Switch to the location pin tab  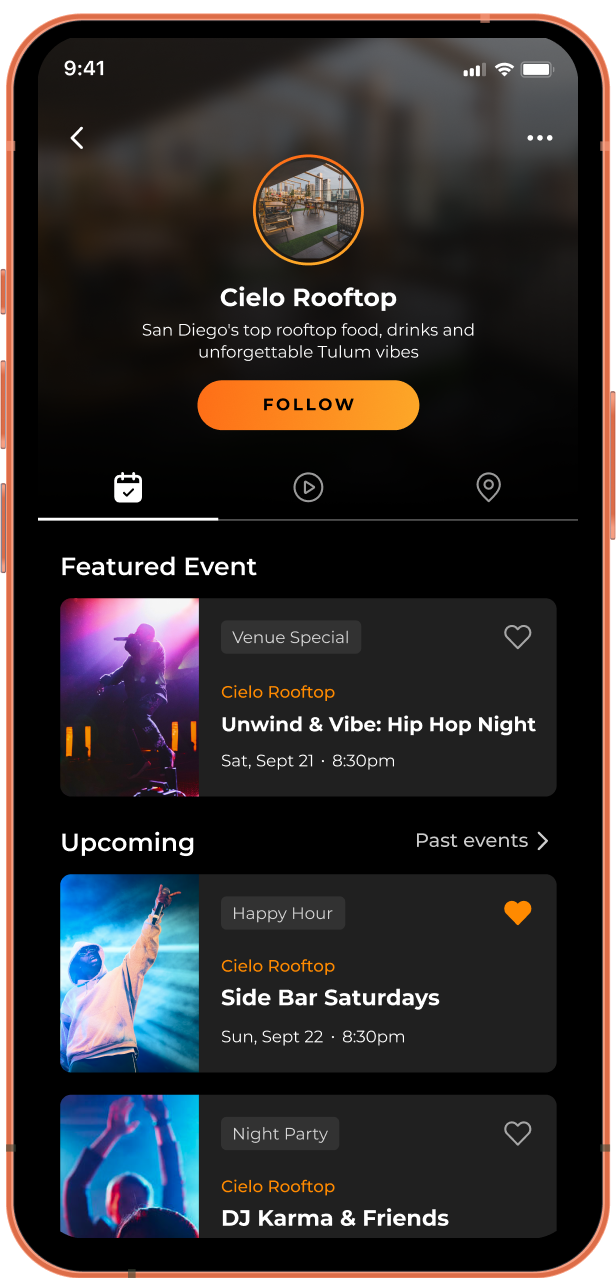tap(488, 488)
